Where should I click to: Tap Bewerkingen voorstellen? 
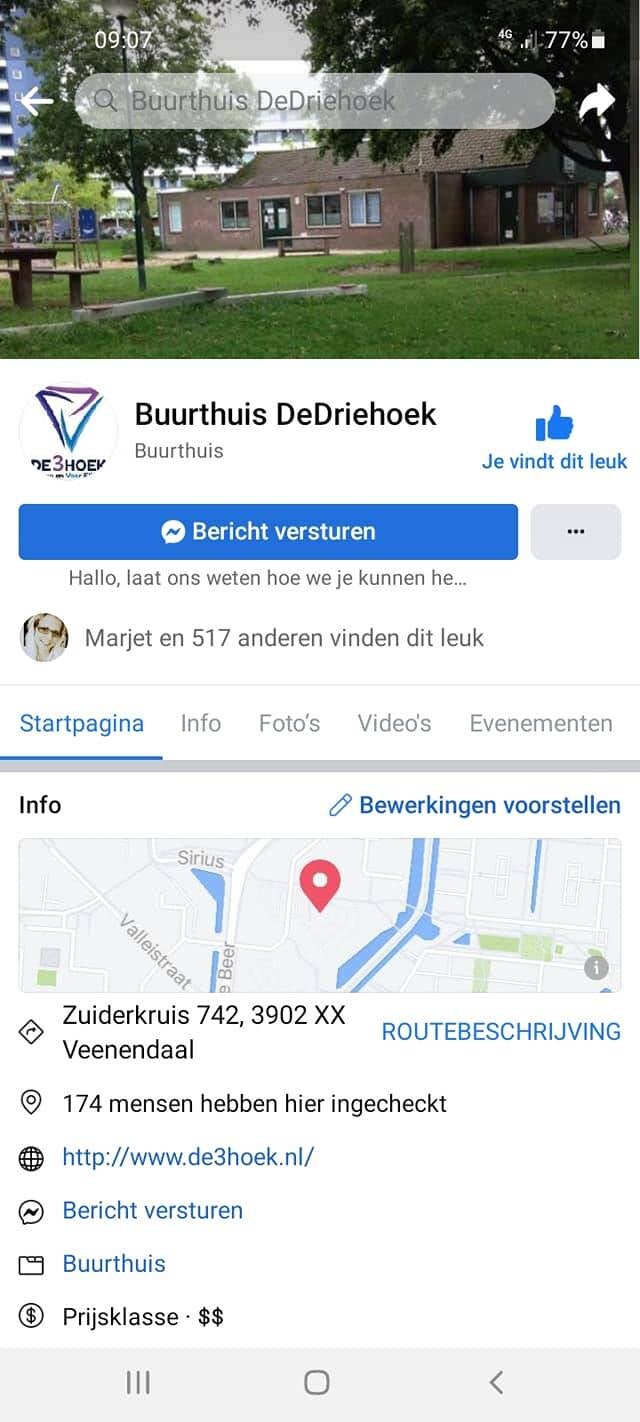475,805
